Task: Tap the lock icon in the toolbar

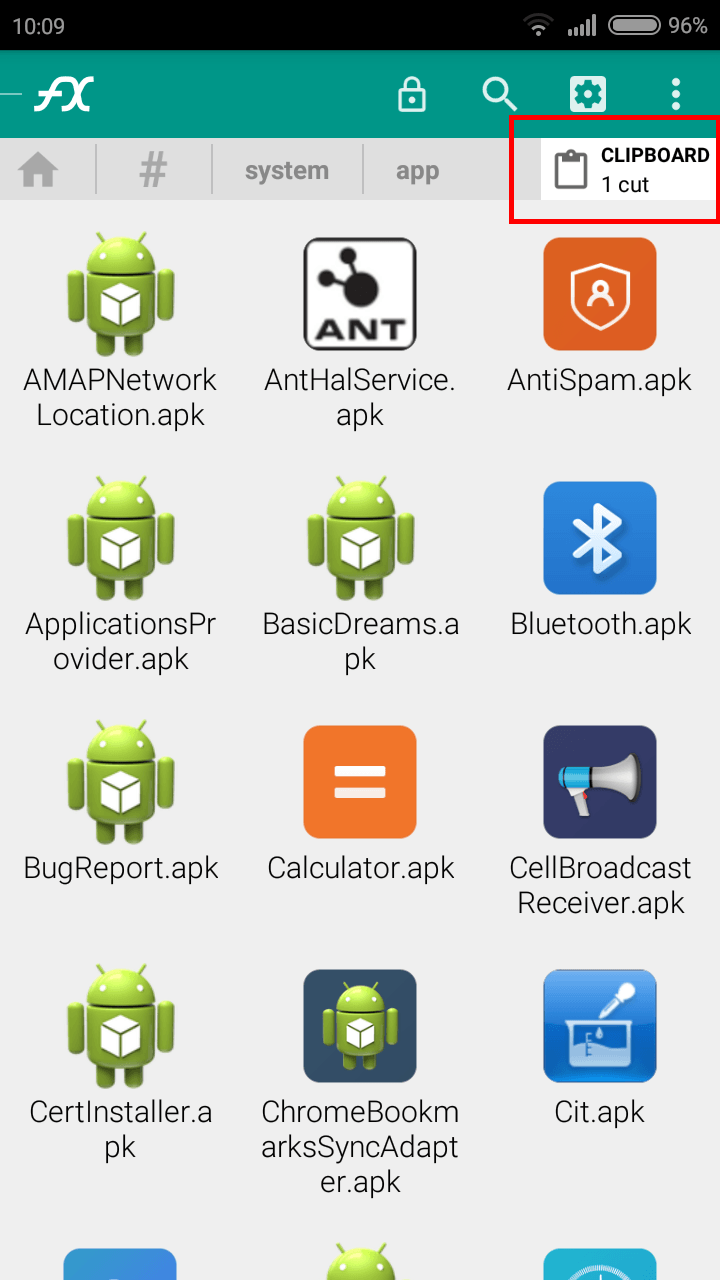Action: coord(412,95)
